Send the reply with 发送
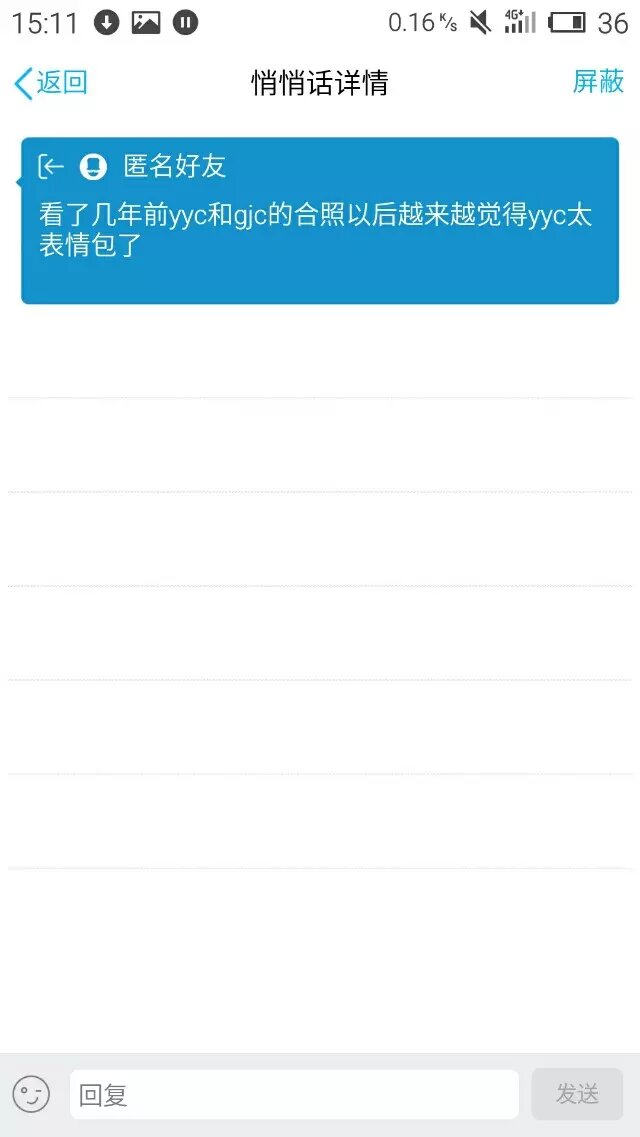This screenshot has width=640, height=1137. click(577, 1094)
